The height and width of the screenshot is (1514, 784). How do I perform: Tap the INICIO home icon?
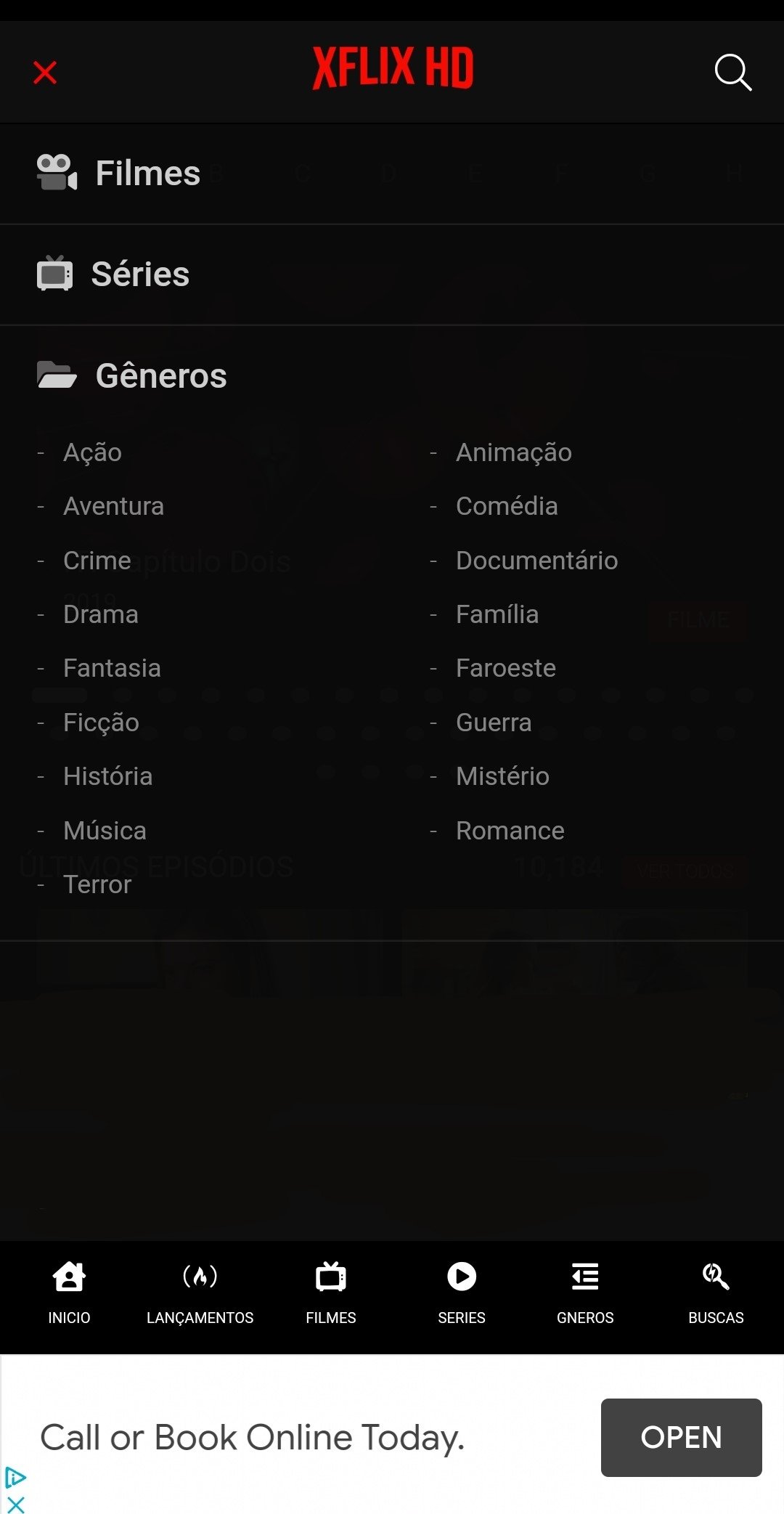[x=68, y=1277]
